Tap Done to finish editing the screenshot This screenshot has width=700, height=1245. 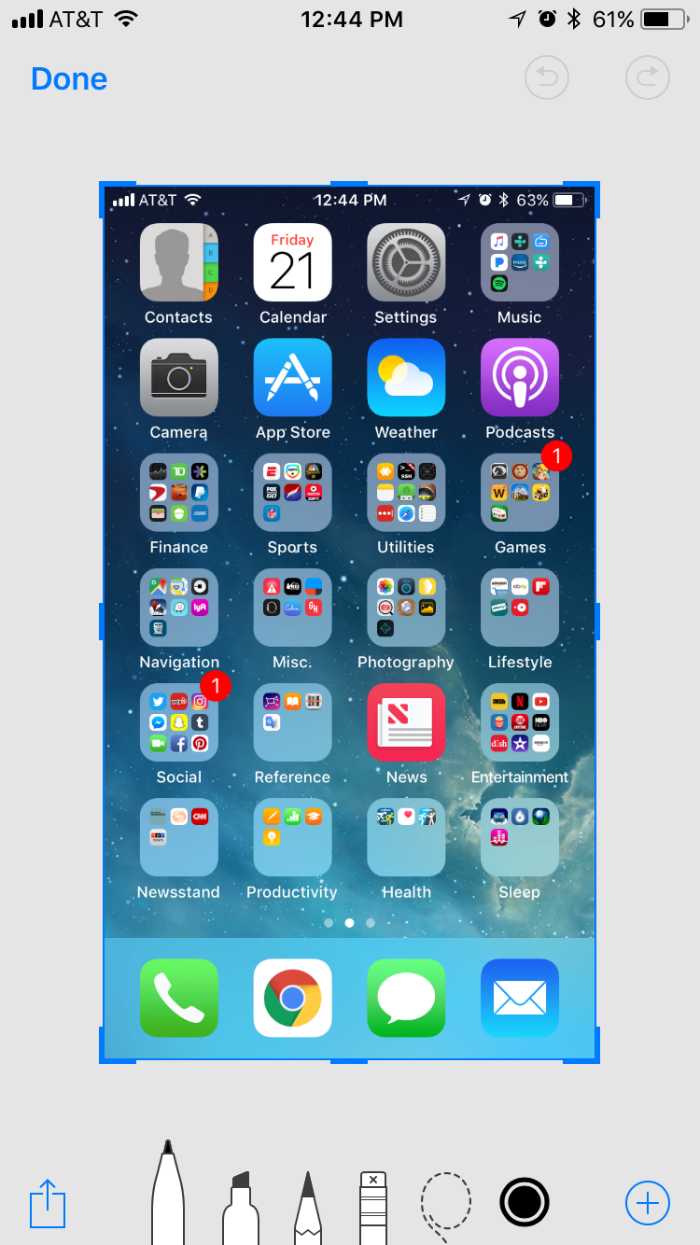pyautogui.click(x=69, y=79)
